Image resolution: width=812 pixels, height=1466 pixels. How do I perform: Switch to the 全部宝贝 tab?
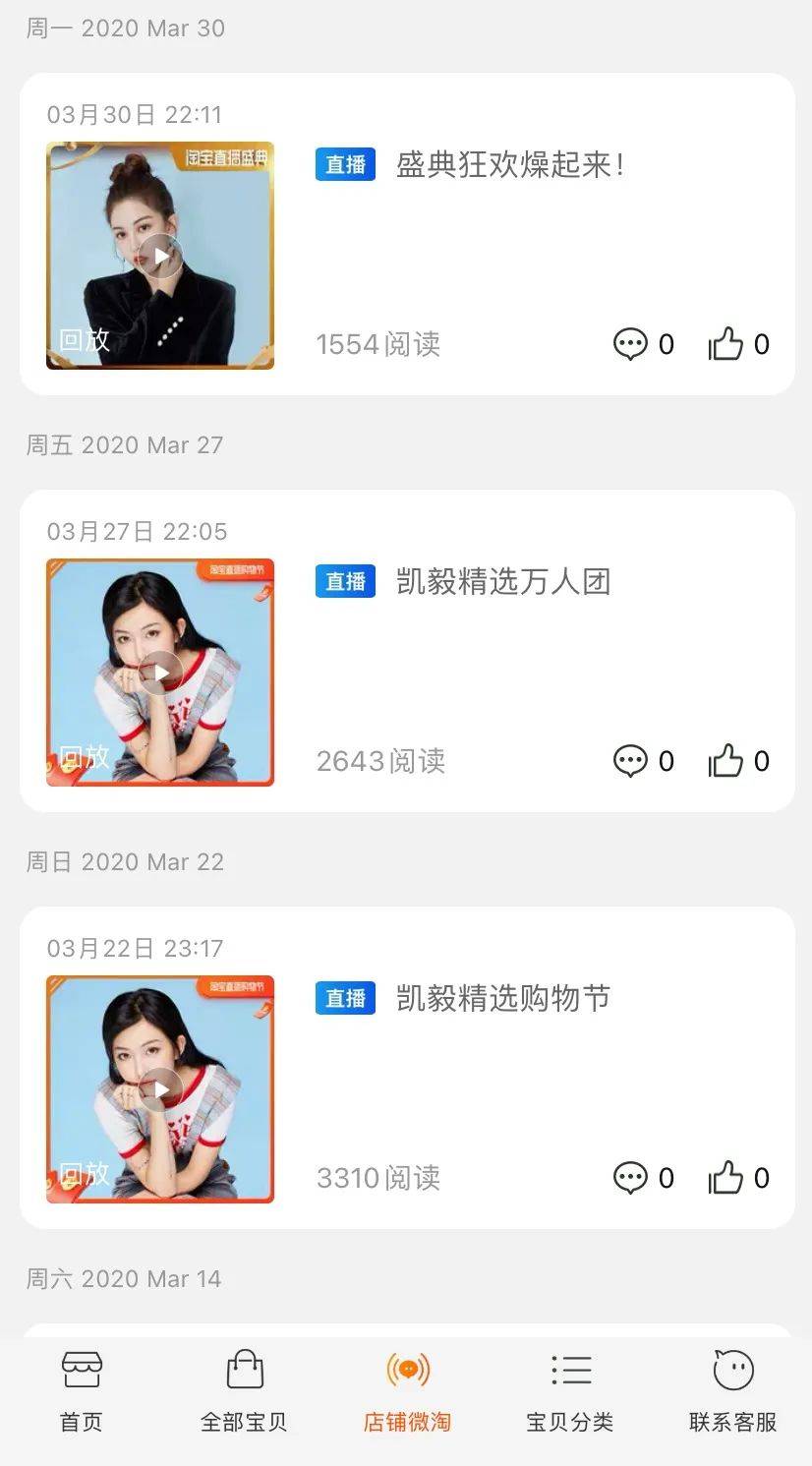pyautogui.click(x=244, y=1391)
